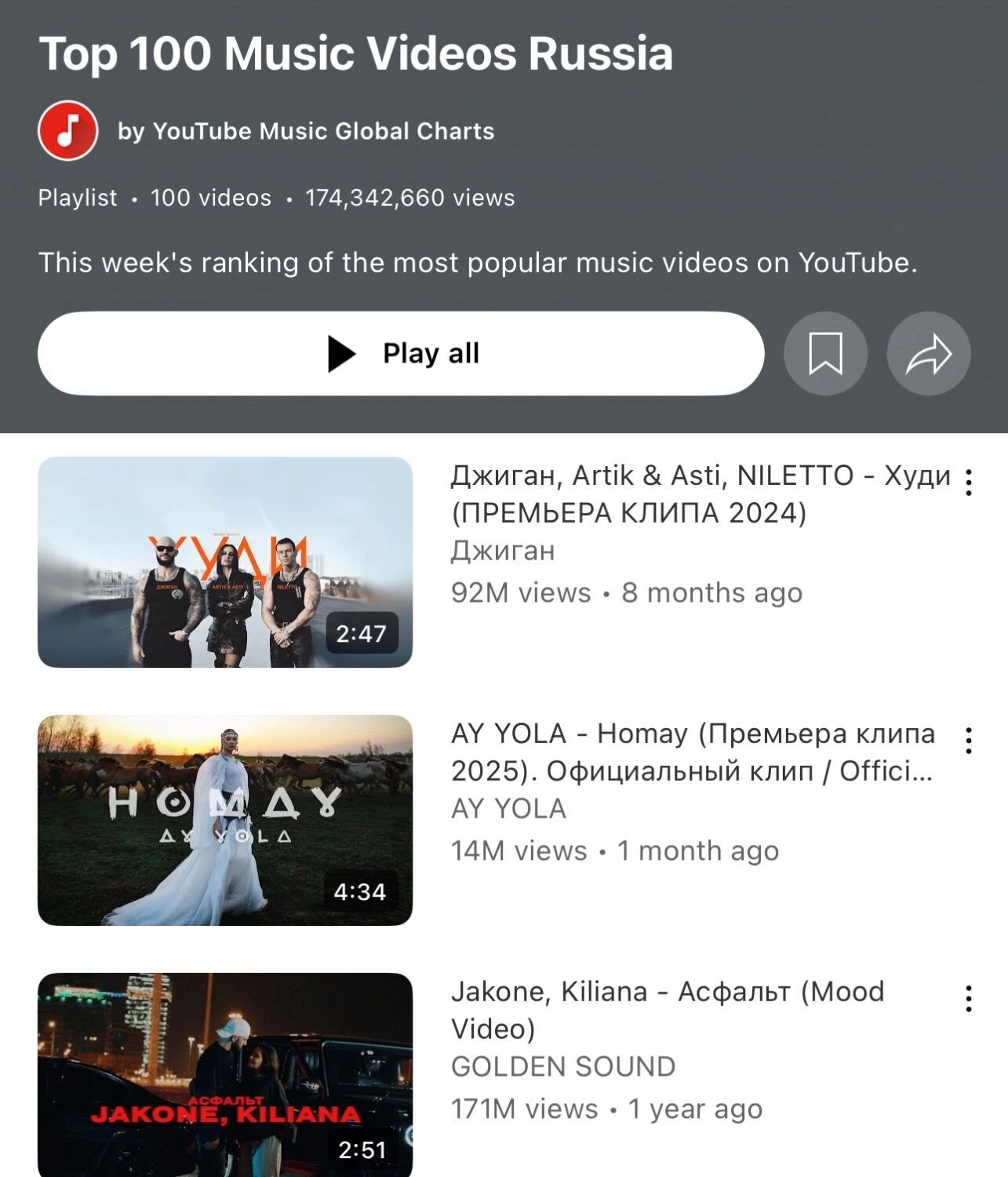
Task: Play the Джиган Худи video thumbnail
Action: tap(225, 562)
